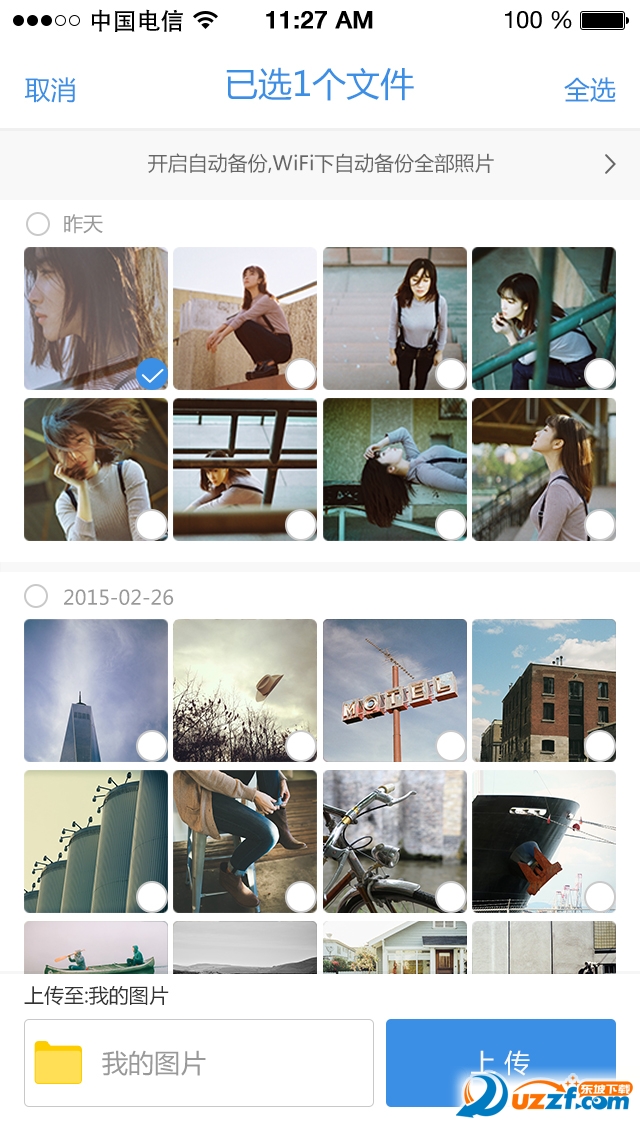Open the auto-backup banner 开启自动备份

pyautogui.click(x=320, y=164)
